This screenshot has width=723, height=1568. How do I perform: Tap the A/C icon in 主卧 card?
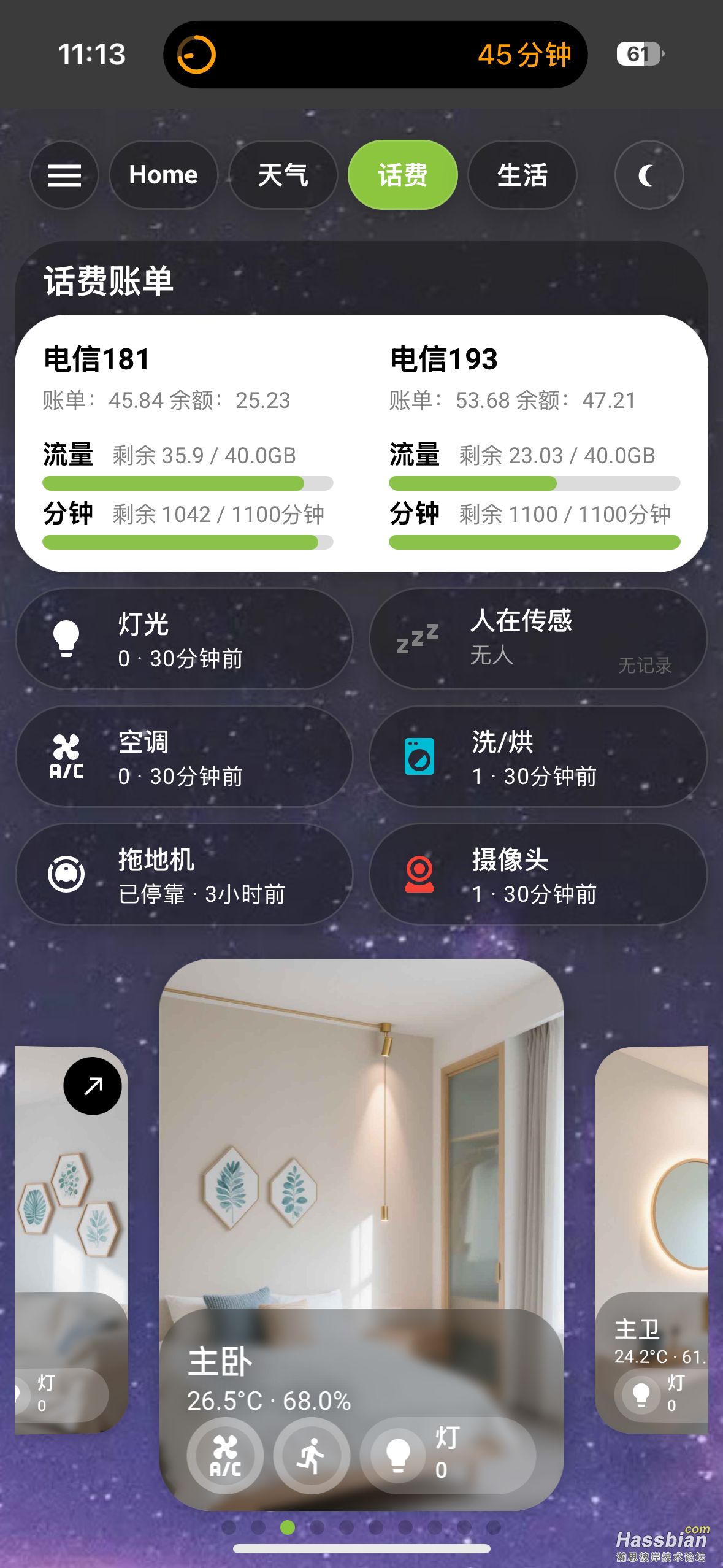pos(225,1456)
